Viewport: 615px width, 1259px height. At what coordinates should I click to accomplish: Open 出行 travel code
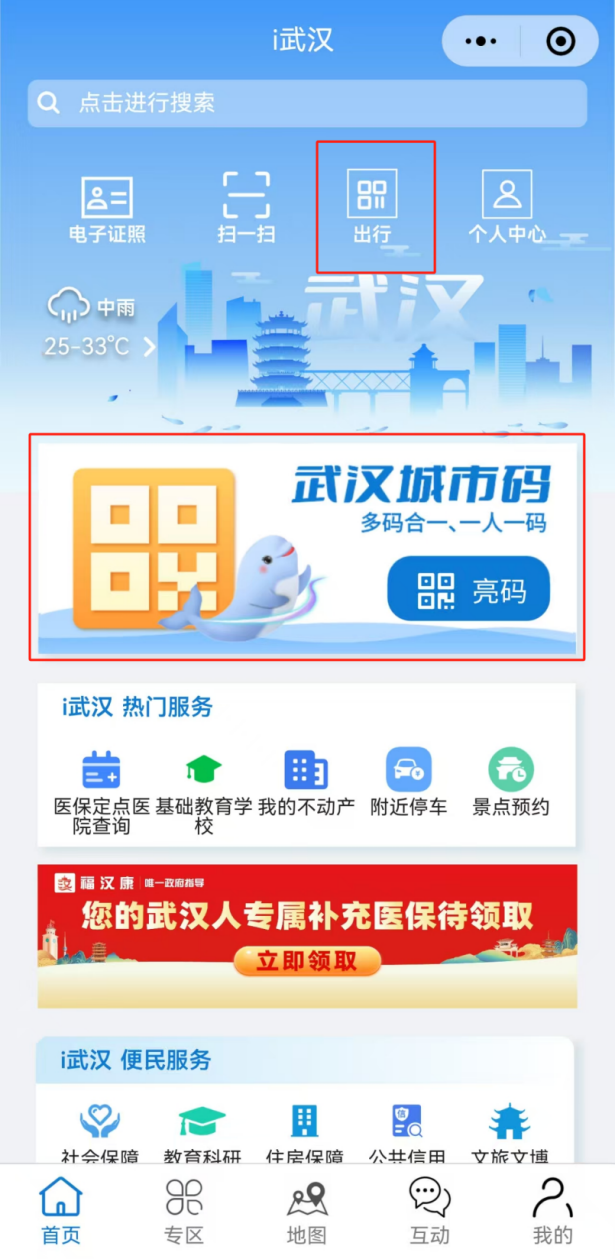click(372, 206)
